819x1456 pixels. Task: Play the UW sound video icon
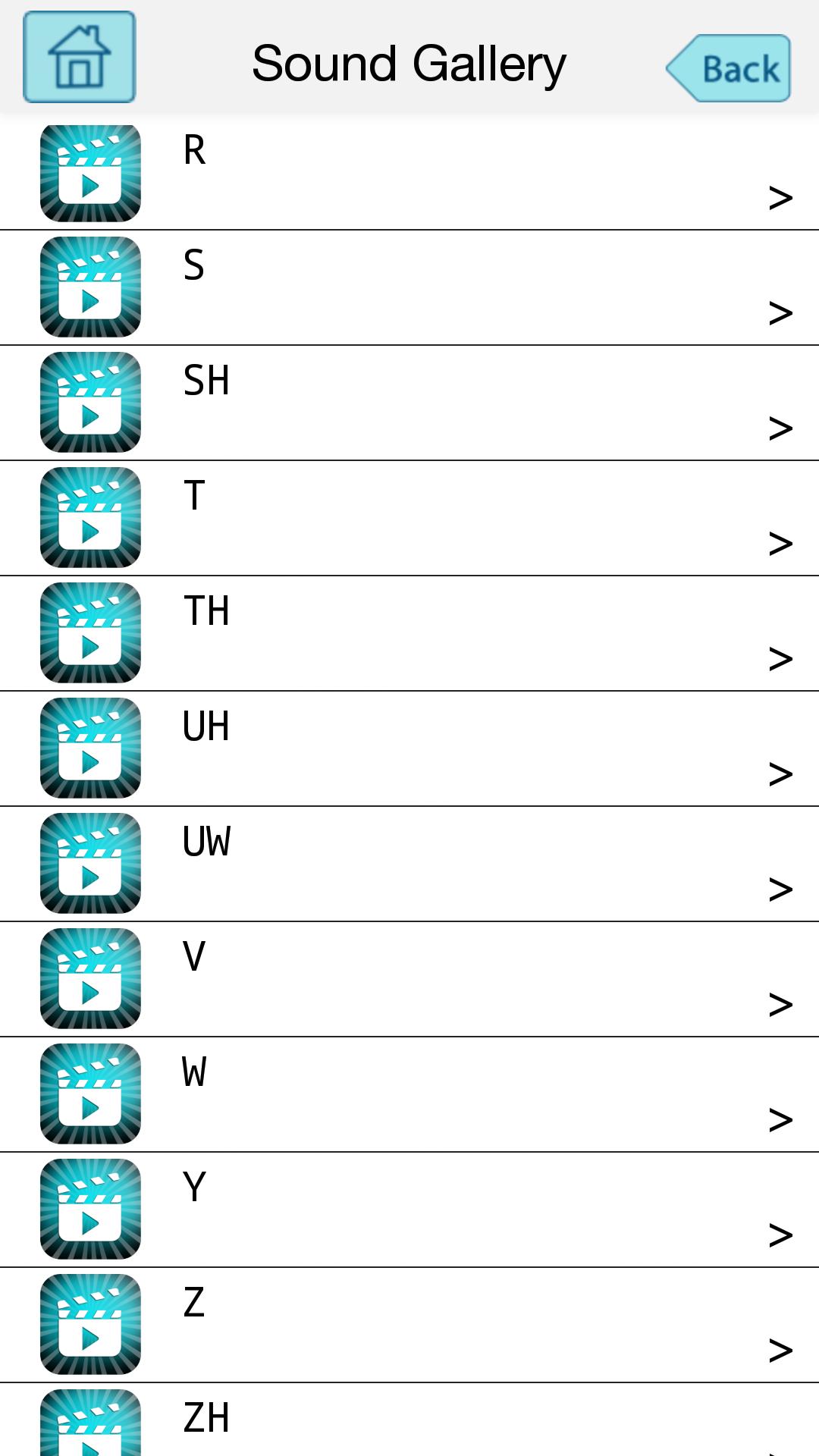(89, 864)
